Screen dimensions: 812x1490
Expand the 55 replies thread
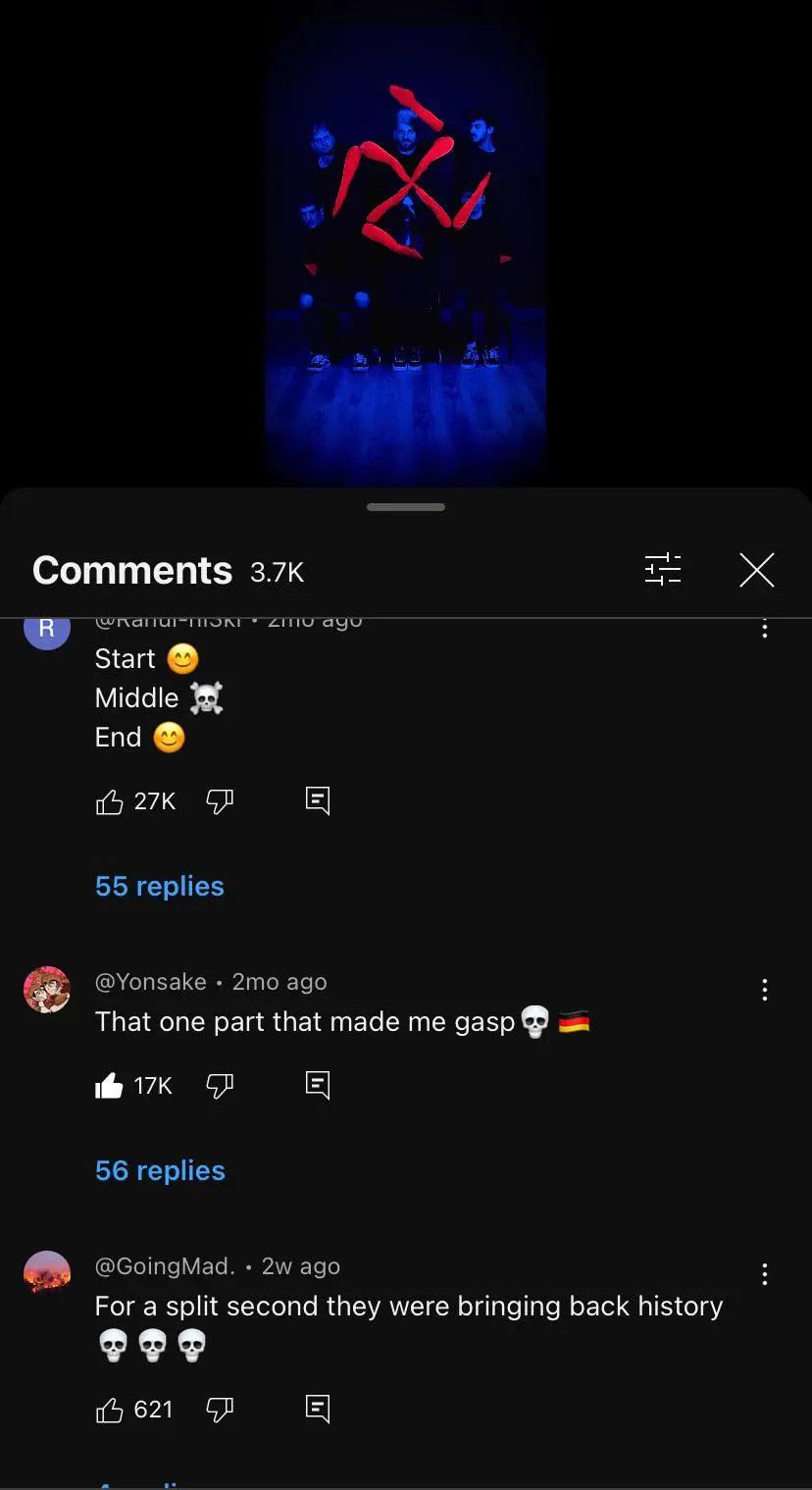(160, 887)
